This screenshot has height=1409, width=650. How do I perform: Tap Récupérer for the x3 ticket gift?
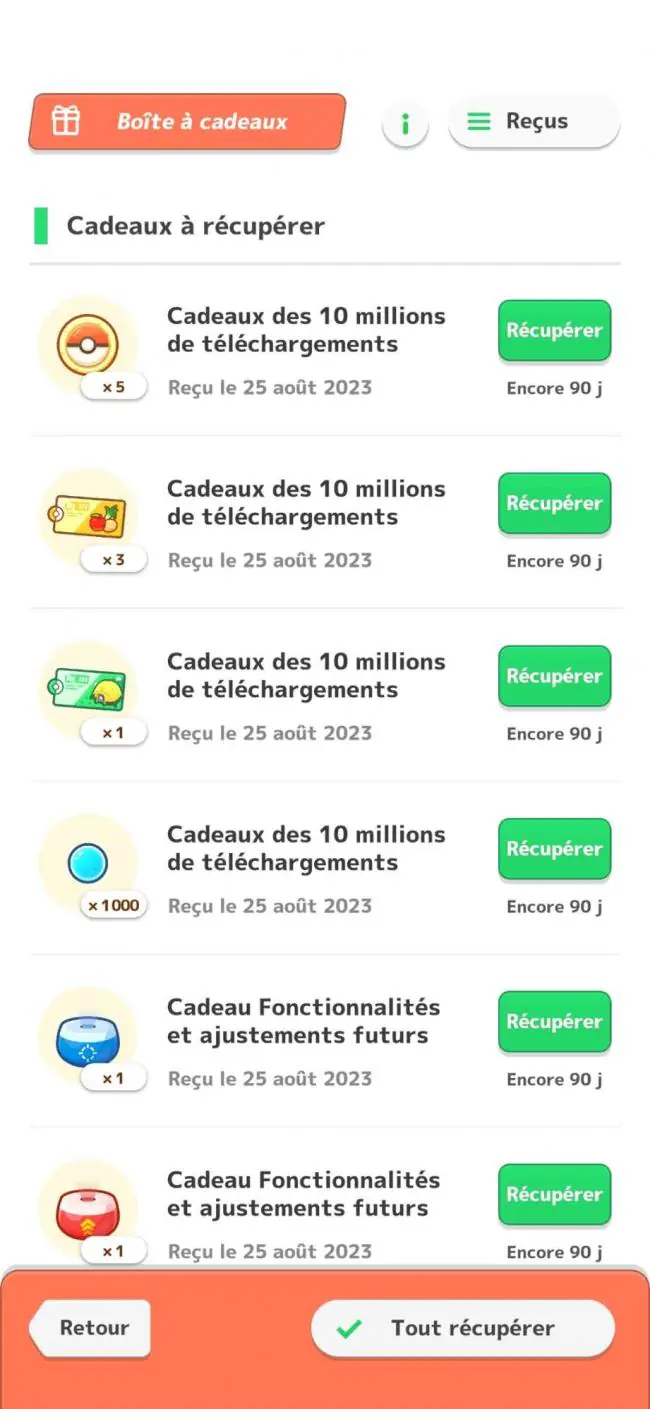[554, 504]
